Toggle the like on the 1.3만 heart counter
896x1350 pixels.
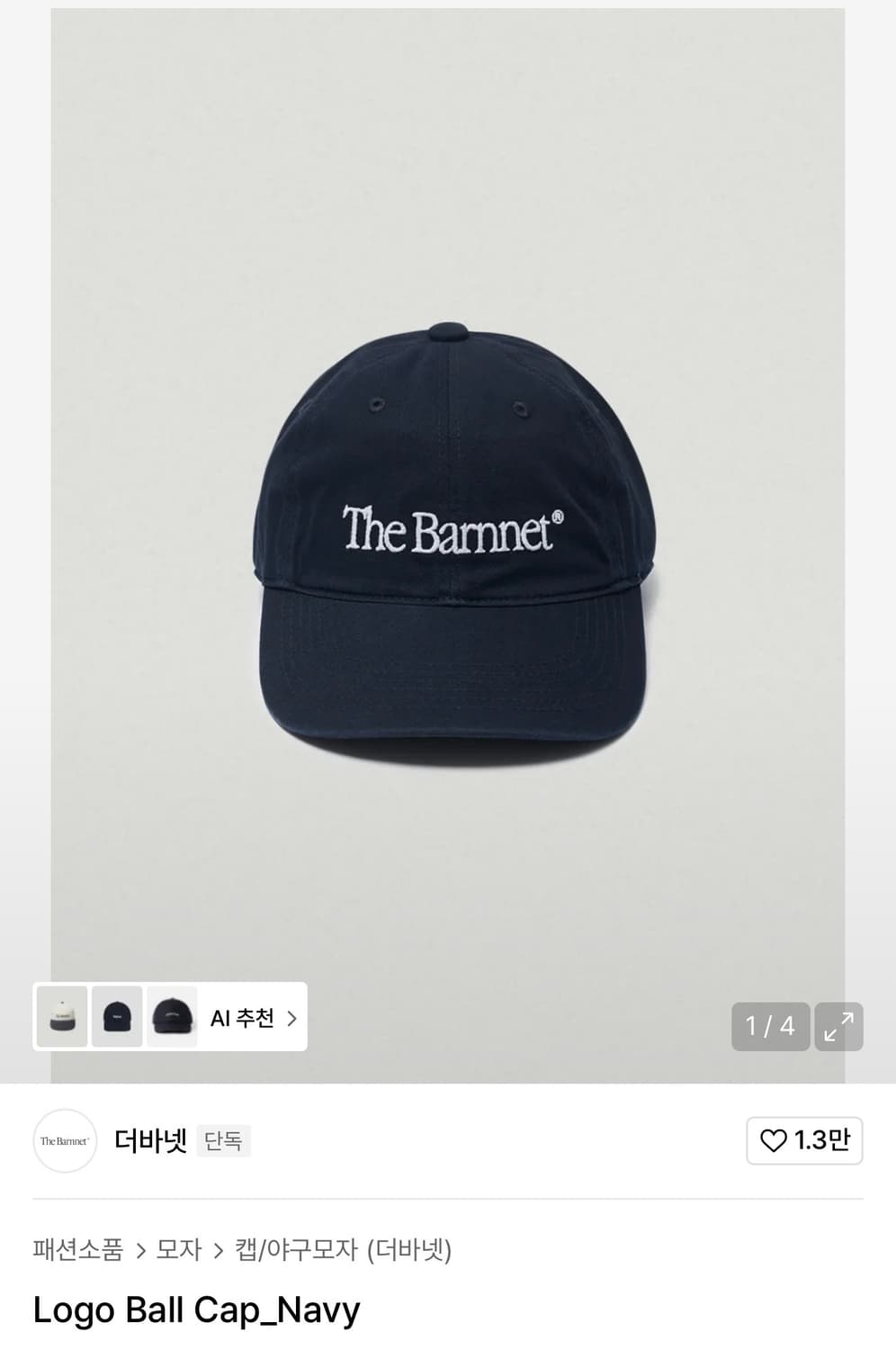[x=803, y=1140]
